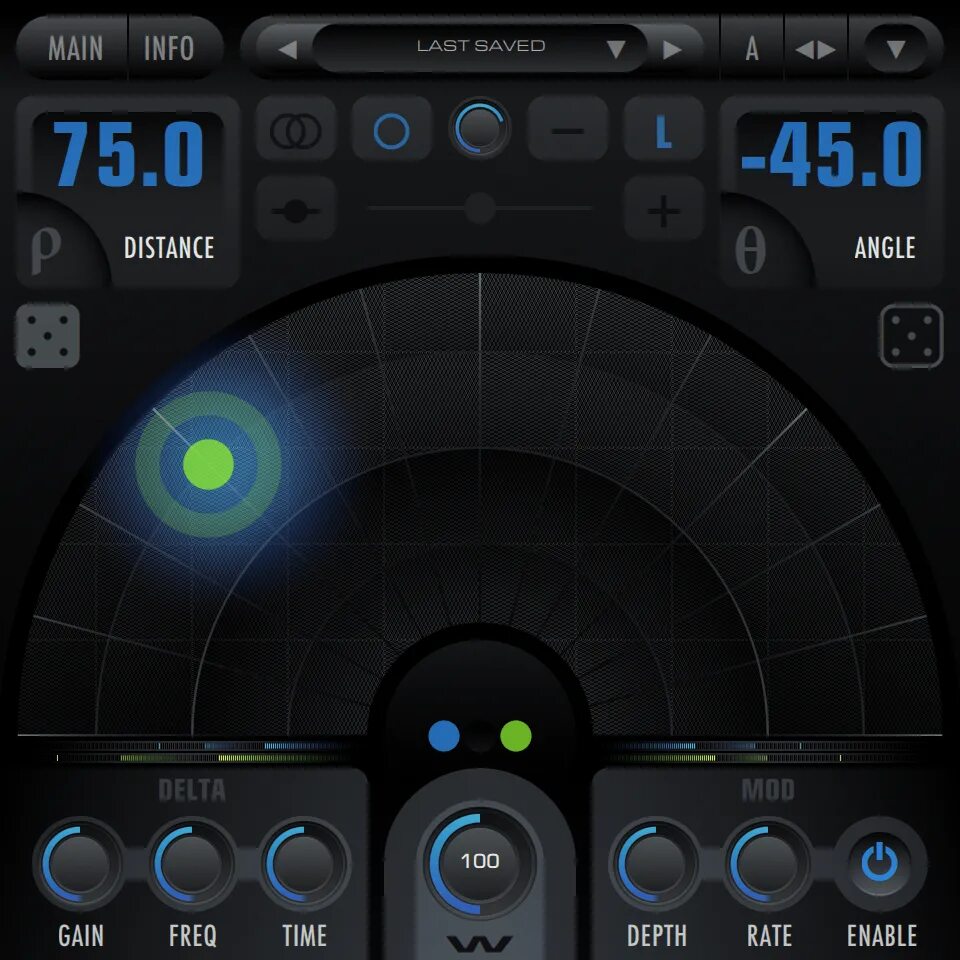The image size is (960, 960).
Task: Load the next preset with right arrow
Action: pyautogui.click(x=672, y=49)
